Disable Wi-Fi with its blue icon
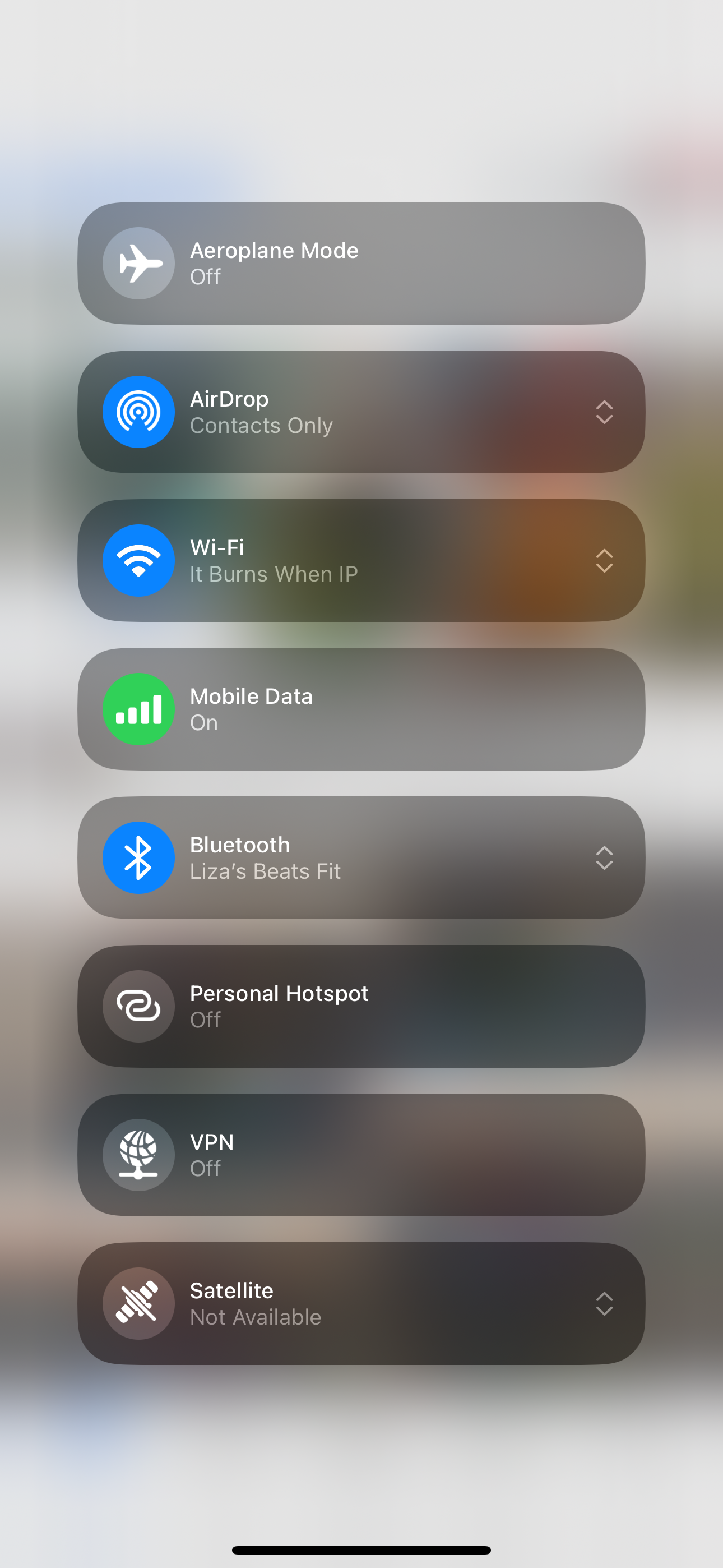Screen dimensions: 723x1568 pyautogui.click(x=139, y=561)
